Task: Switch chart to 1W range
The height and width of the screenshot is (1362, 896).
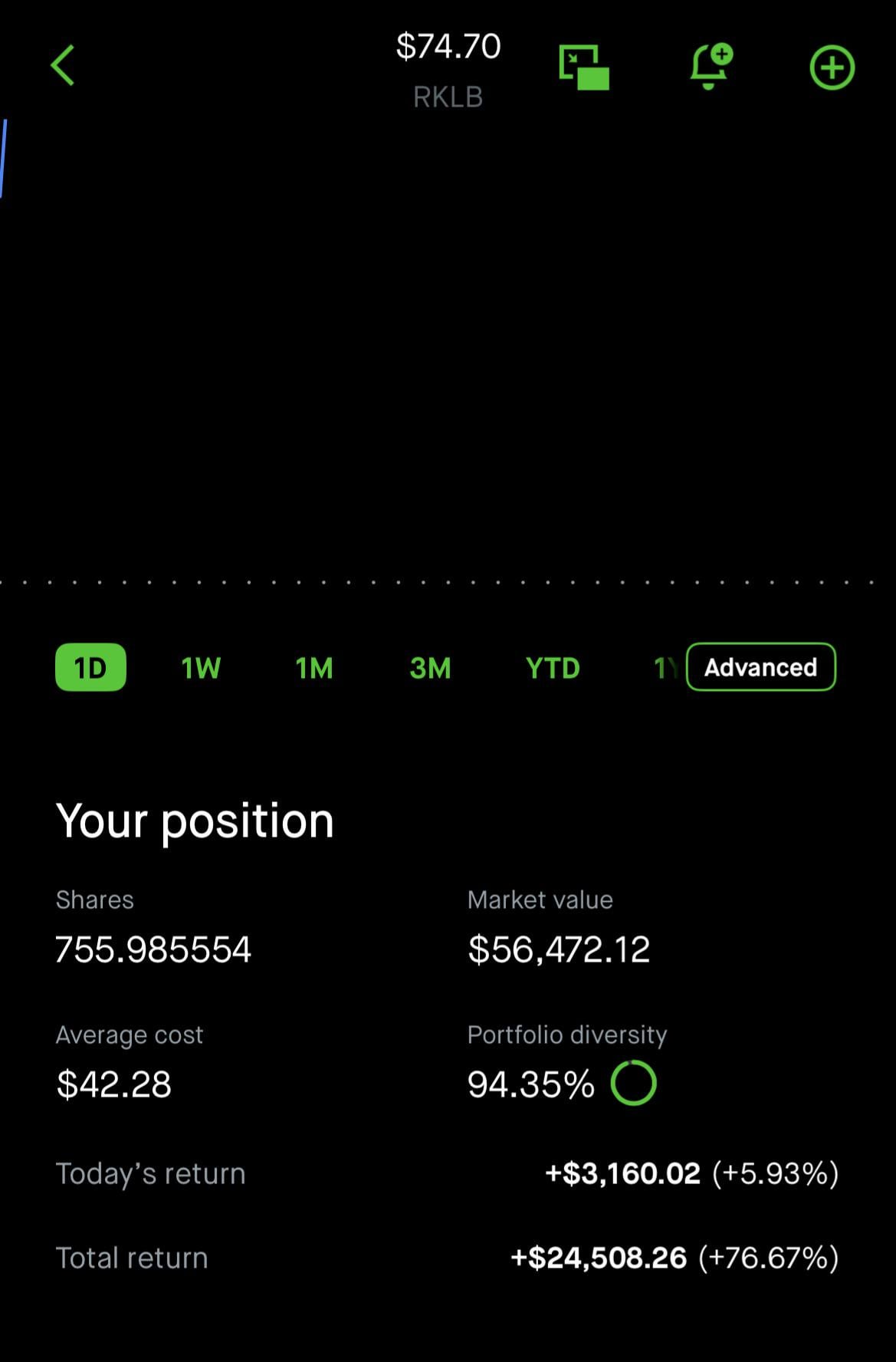Action: point(201,668)
